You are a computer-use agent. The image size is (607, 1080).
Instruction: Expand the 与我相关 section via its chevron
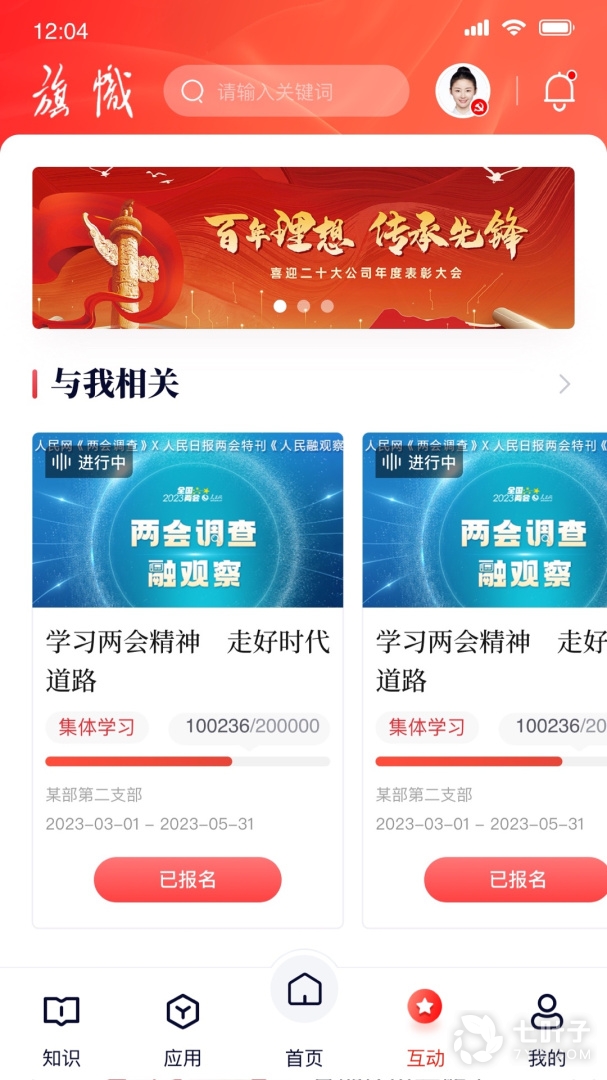coord(565,384)
